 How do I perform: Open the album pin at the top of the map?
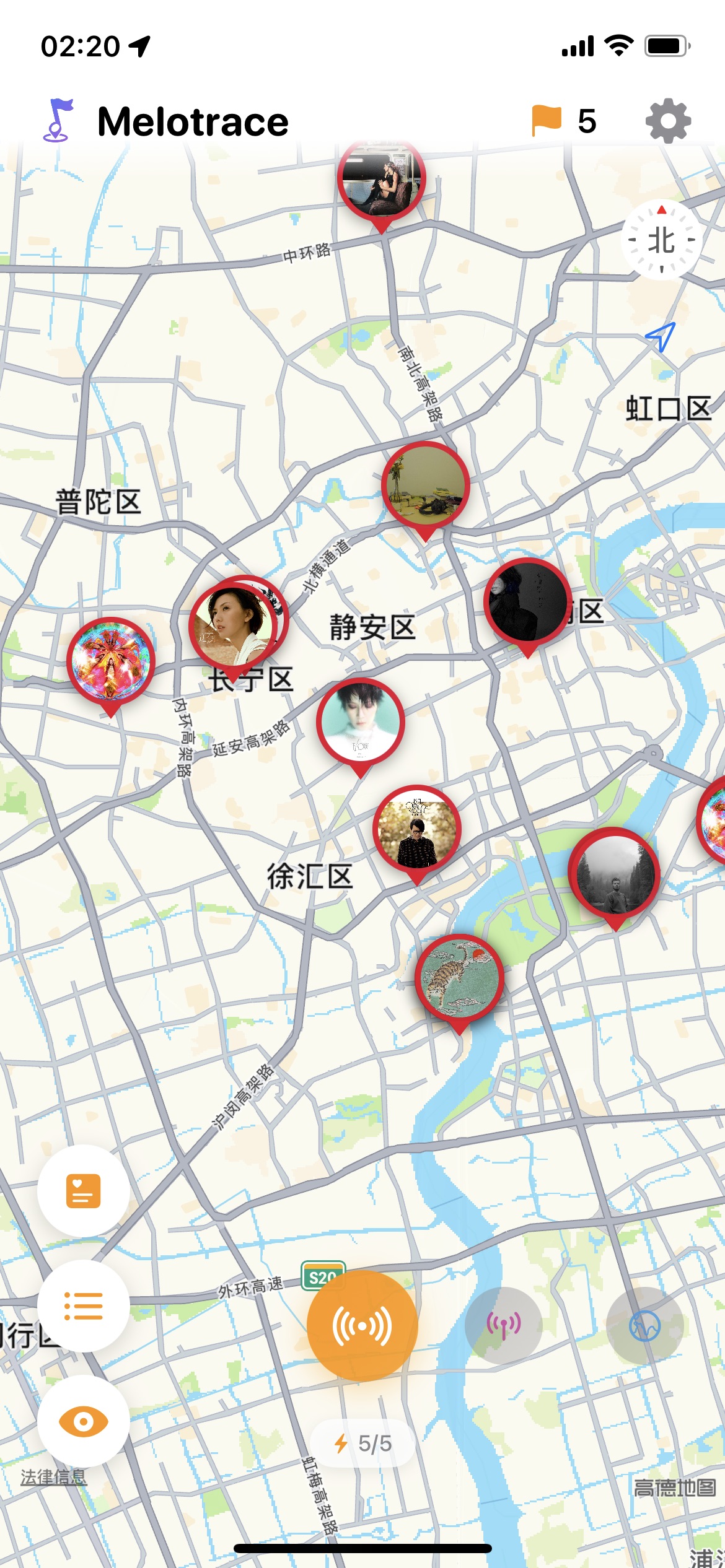pyautogui.click(x=382, y=180)
